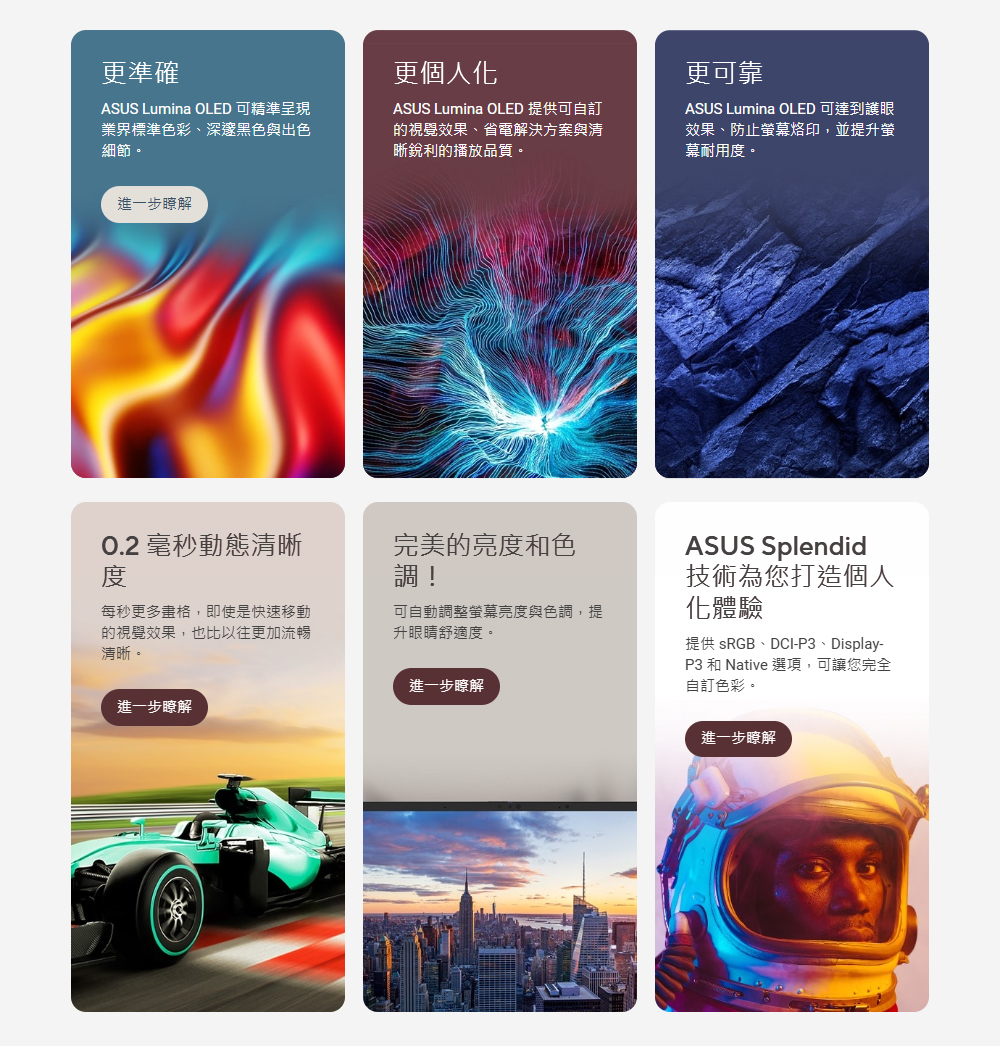Screen dimensions: 1000x1046
Task: Open 進一步瞭解 under 0.2 毫秒動態清晰度
Action: (x=154, y=707)
